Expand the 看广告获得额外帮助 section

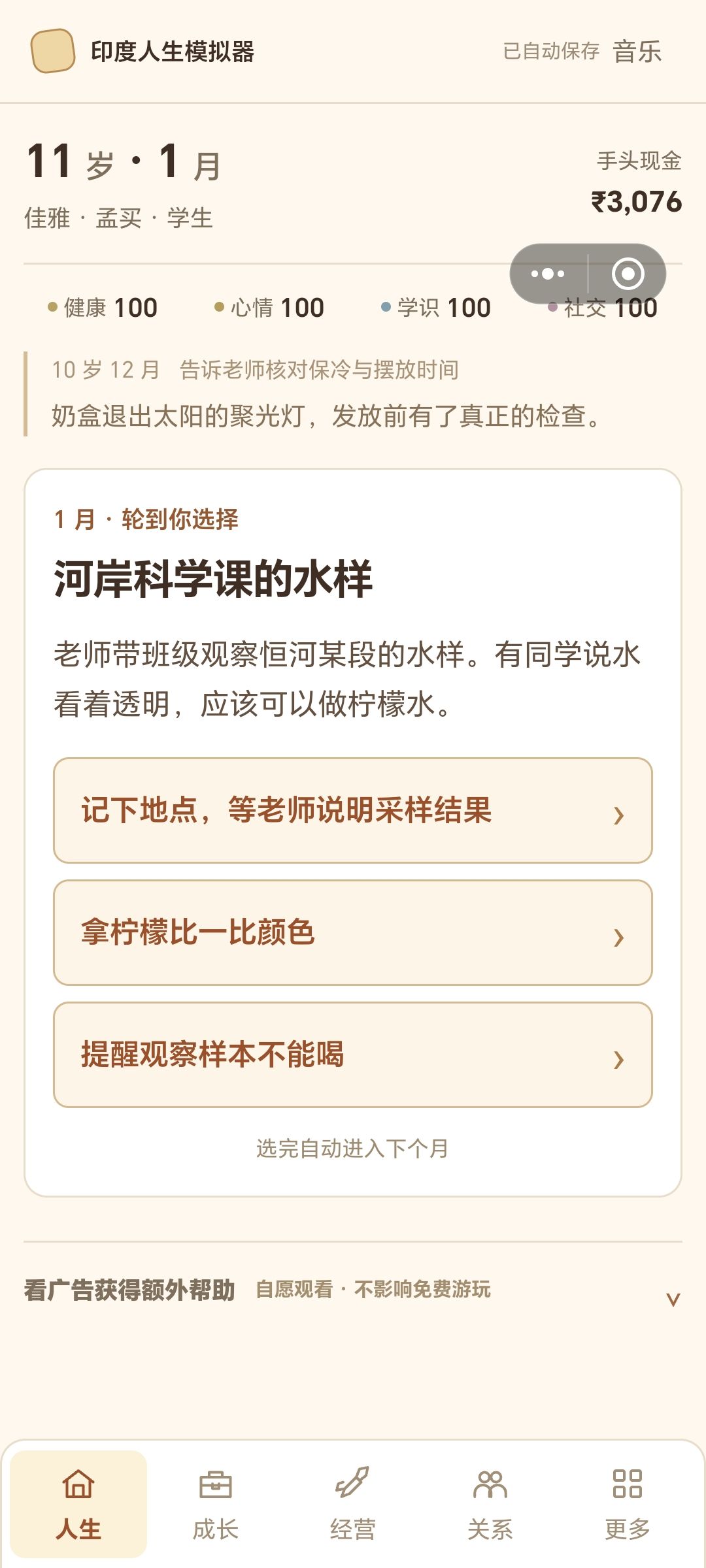click(x=353, y=1290)
